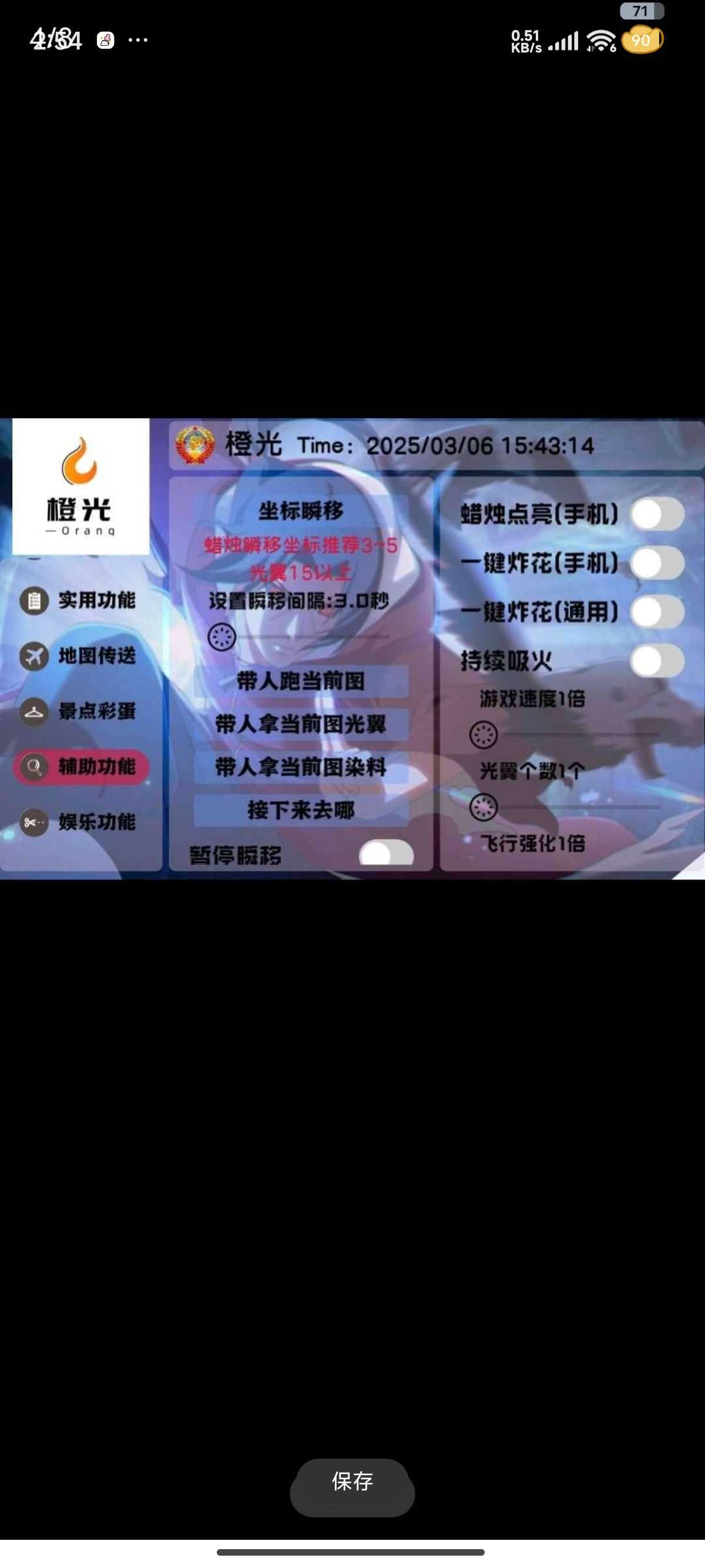Viewport: 705px width, 1568px height.
Task: Save the displayed image with 保存
Action: click(352, 1486)
